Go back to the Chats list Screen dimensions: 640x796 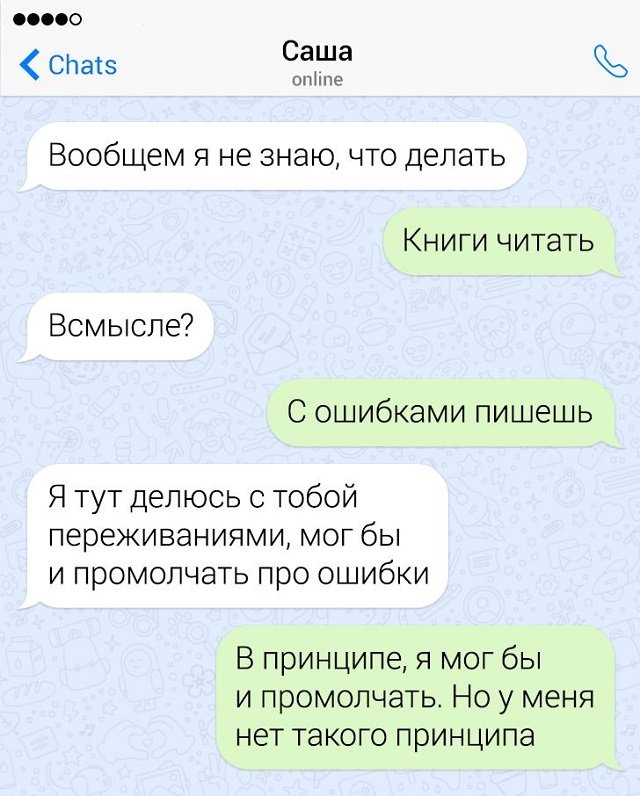68,65
